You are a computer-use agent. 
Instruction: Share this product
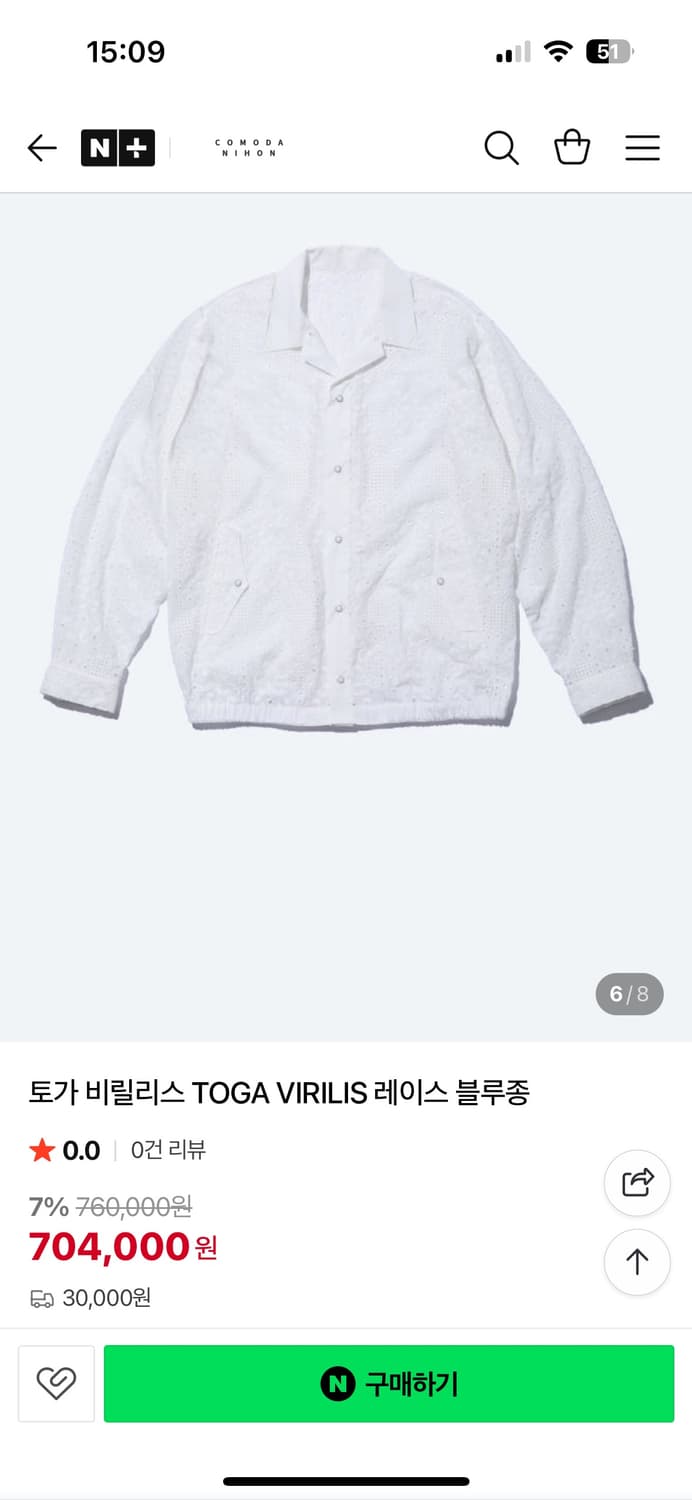(x=637, y=1183)
